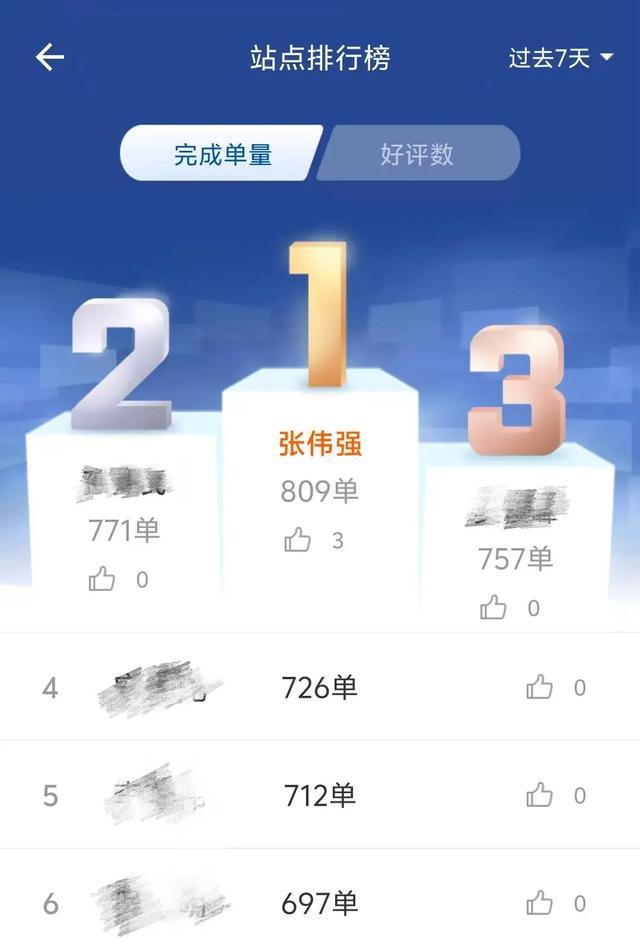Like the third-place 757单 entry

pyautogui.click(x=493, y=607)
